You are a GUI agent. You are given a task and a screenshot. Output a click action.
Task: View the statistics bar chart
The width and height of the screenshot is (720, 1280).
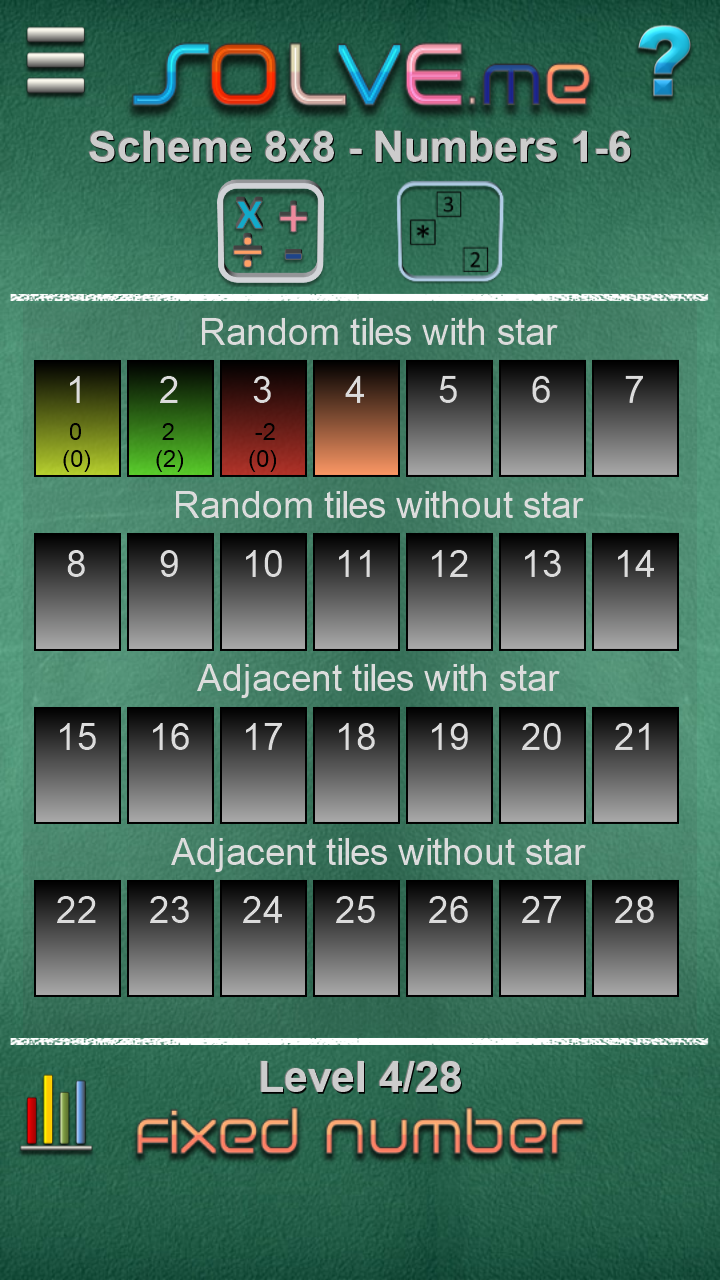pos(56,1113)
